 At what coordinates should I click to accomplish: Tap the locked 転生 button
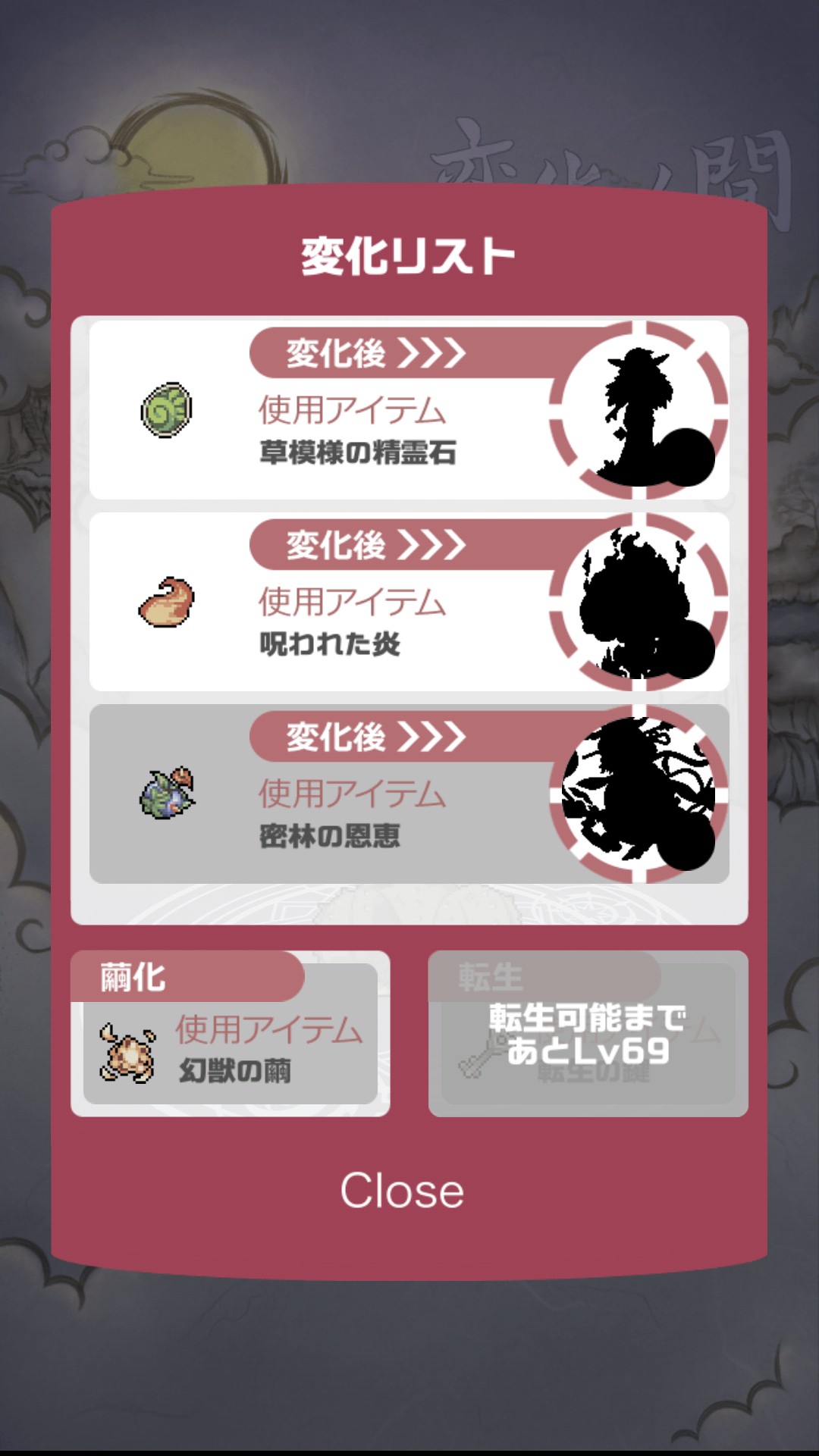588,1034
